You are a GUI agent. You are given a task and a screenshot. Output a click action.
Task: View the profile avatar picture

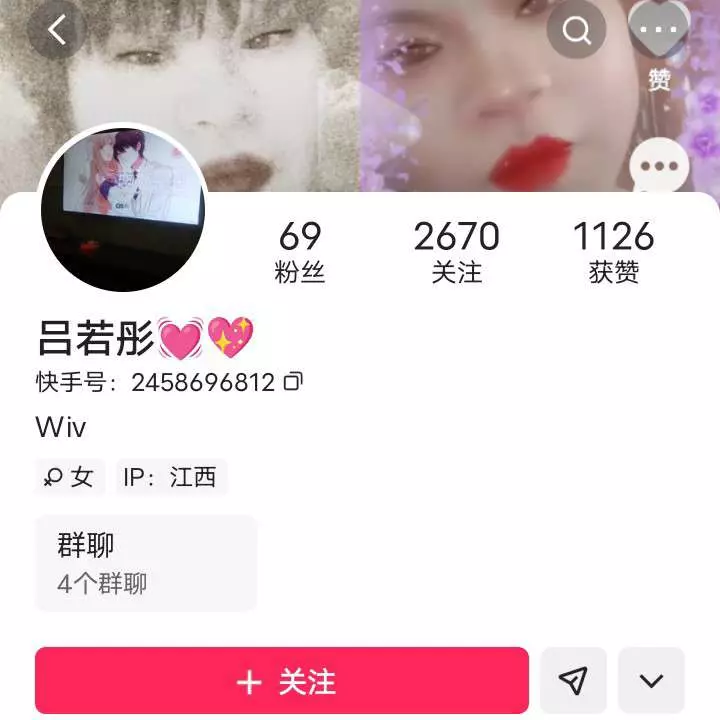click(123, 209)
